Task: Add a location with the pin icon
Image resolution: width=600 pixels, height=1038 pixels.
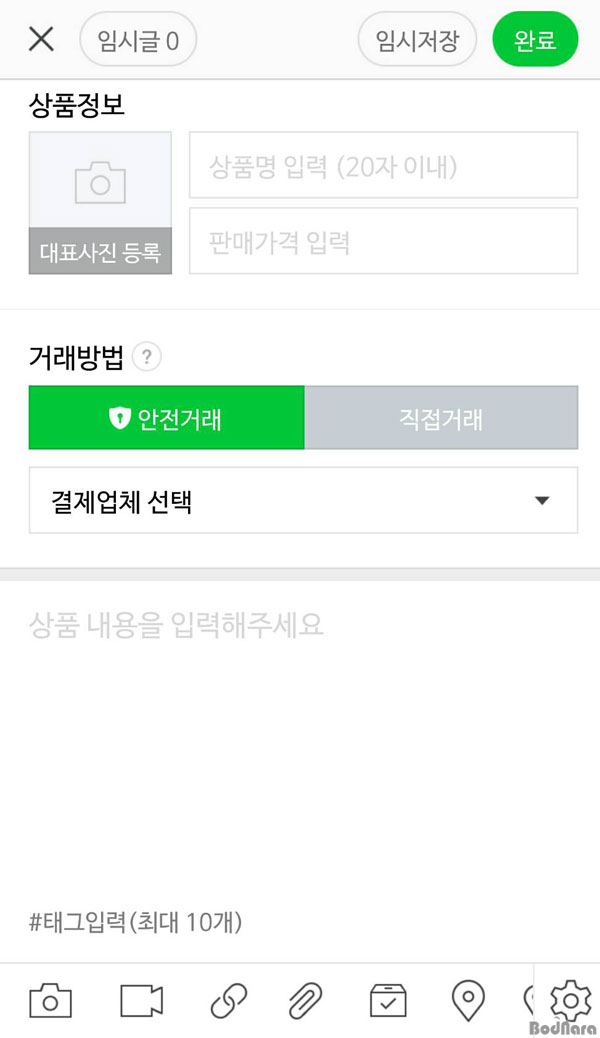Action: 468,1000
